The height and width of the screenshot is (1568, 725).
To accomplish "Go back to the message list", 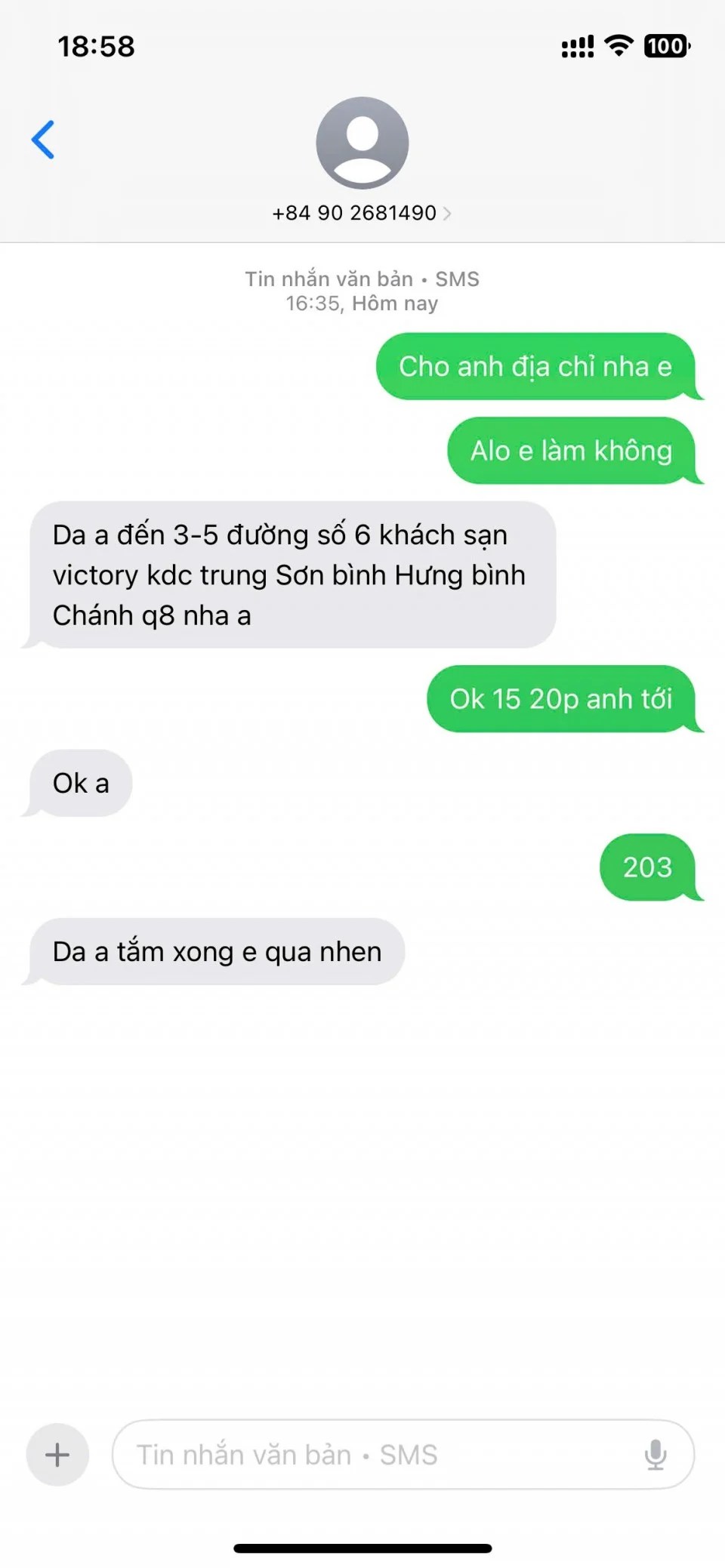I will tap(43, 140).
